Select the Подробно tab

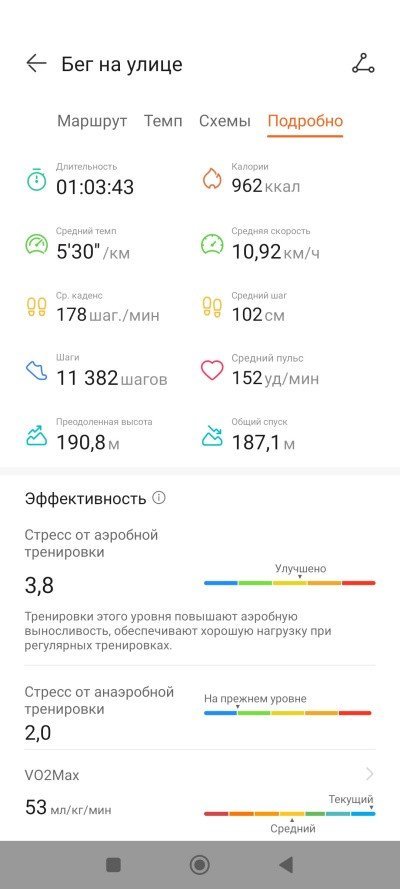[305, 121]
